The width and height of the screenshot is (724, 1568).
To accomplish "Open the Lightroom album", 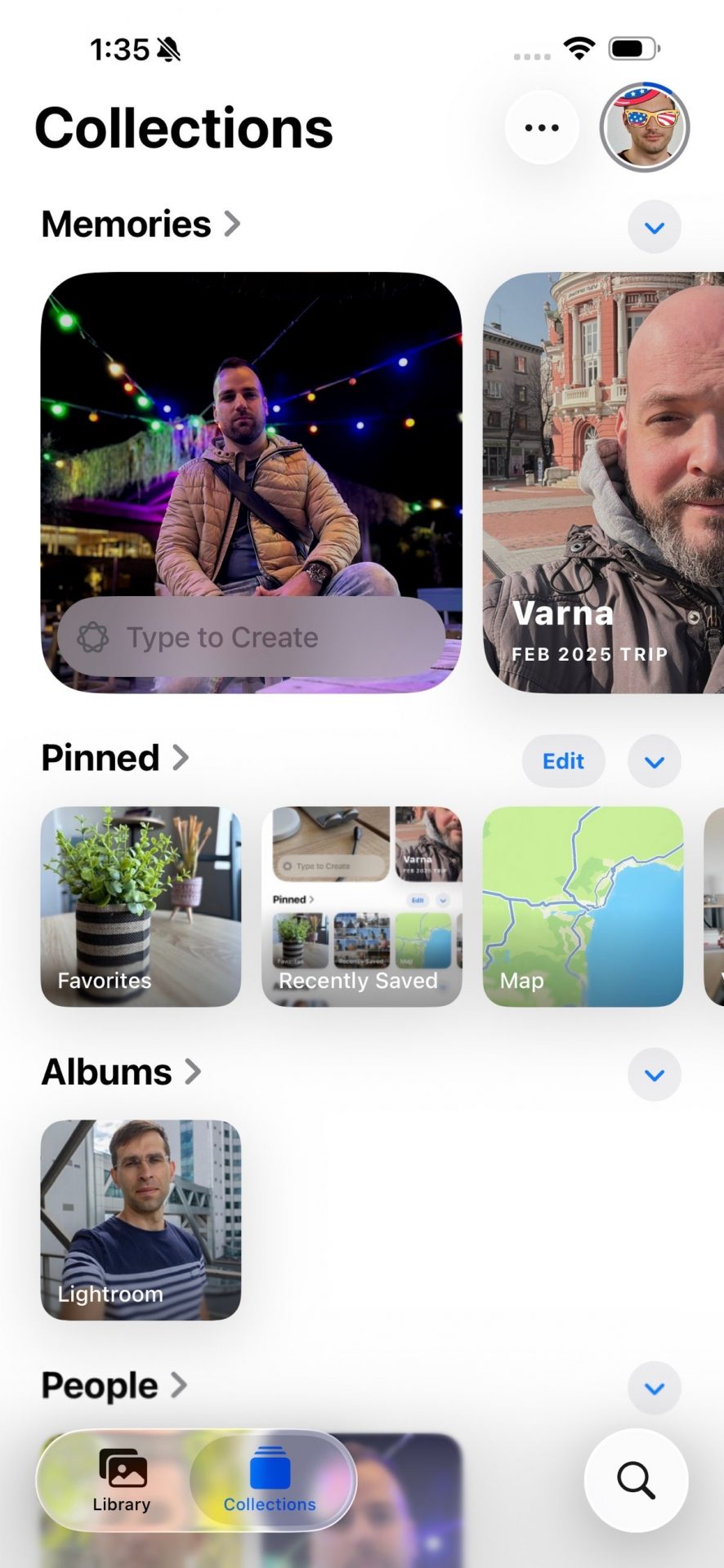I will tap(141, 1219).
